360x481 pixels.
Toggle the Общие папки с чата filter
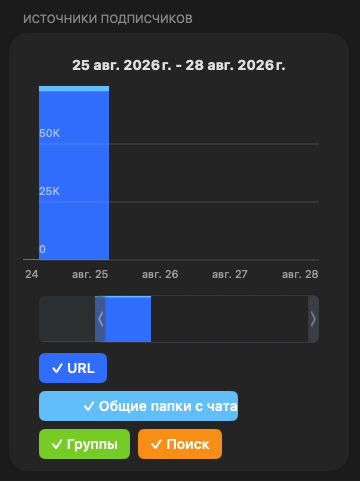(x=138, y=406)
